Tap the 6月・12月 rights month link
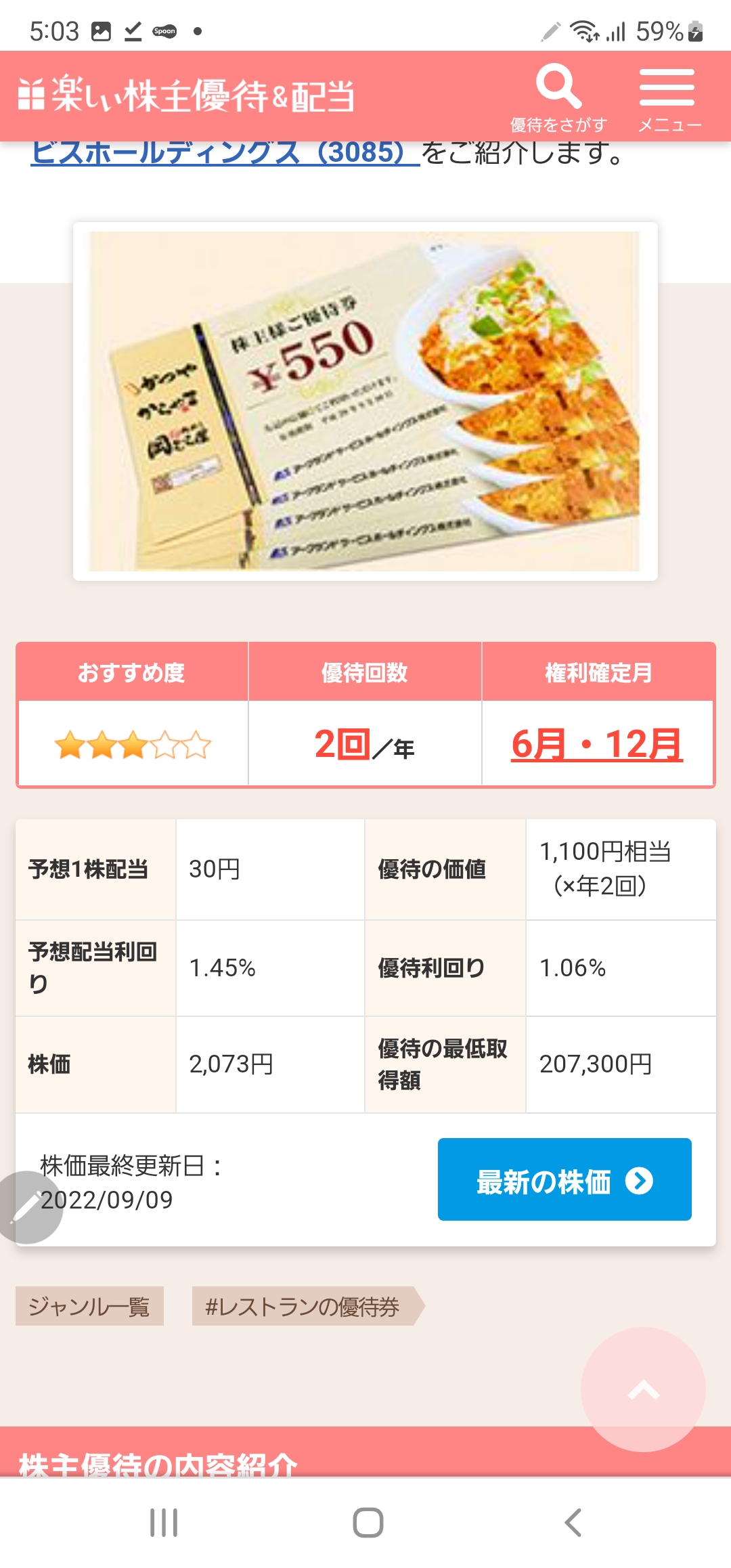The height and width of the screenshot is (1568, 731). [x=597, y=745]
